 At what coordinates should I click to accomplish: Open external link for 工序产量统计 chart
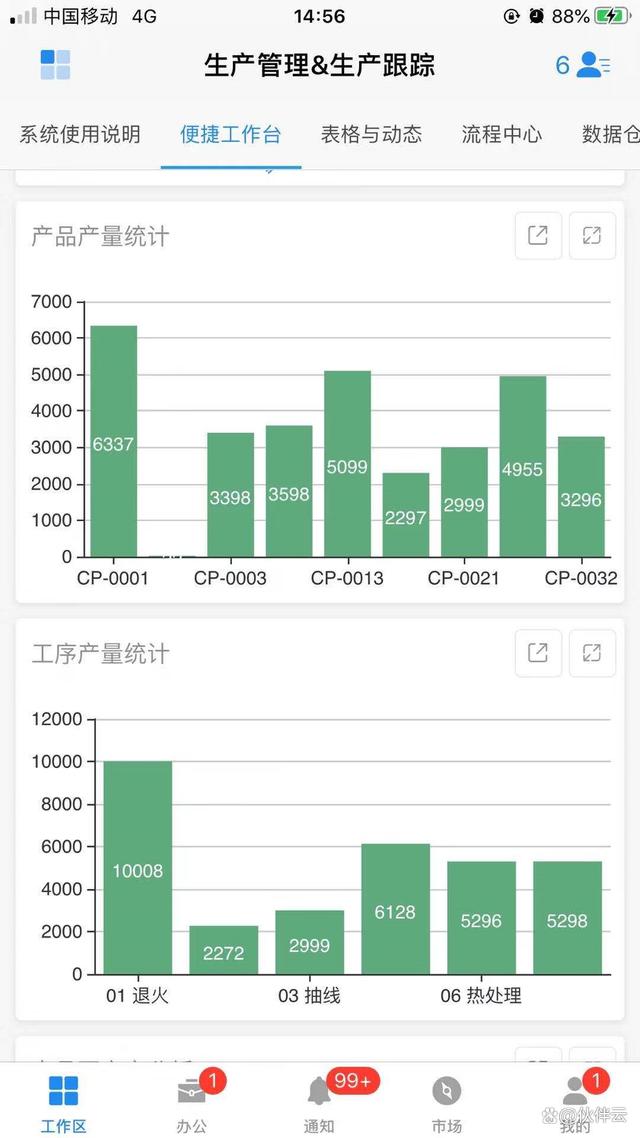pos(538,653)
